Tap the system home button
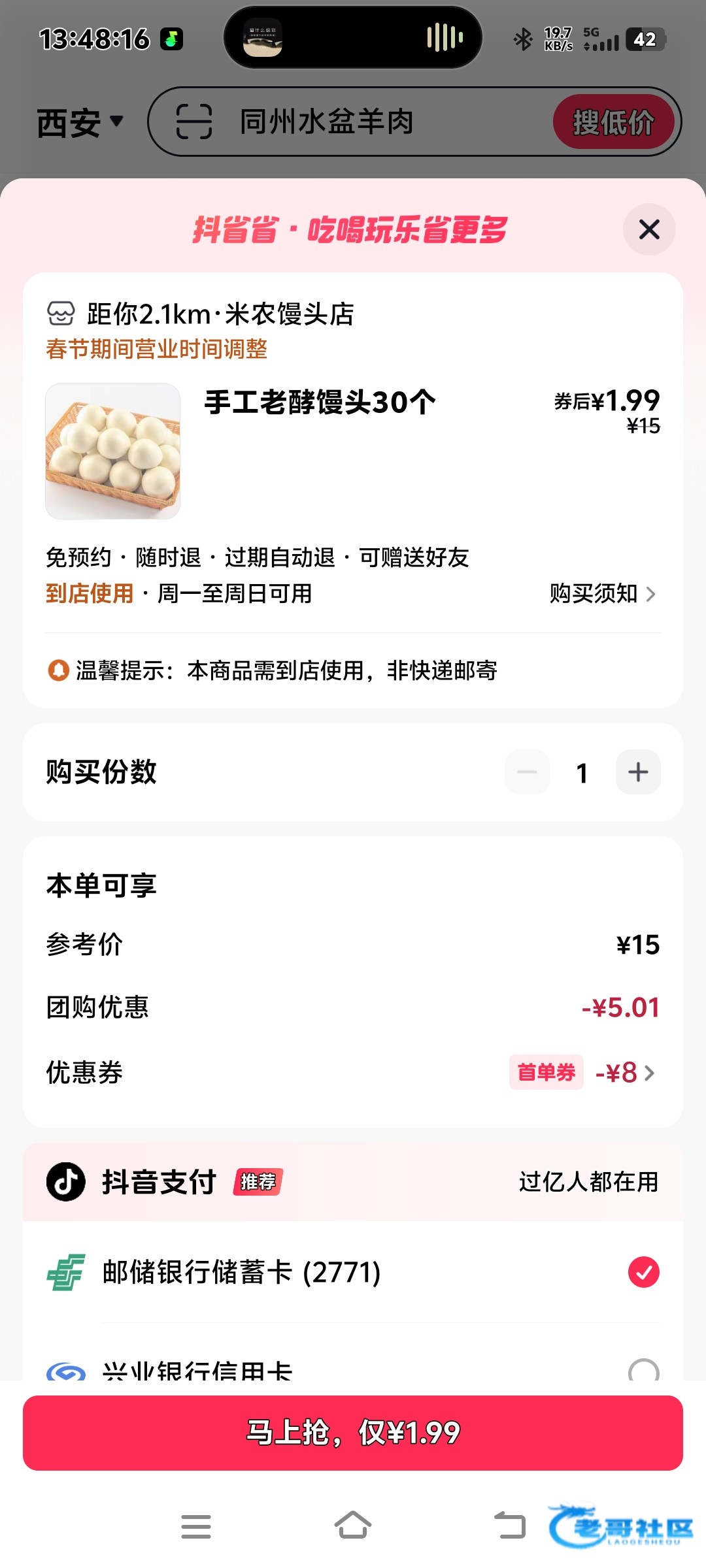 coord(353,1526)
